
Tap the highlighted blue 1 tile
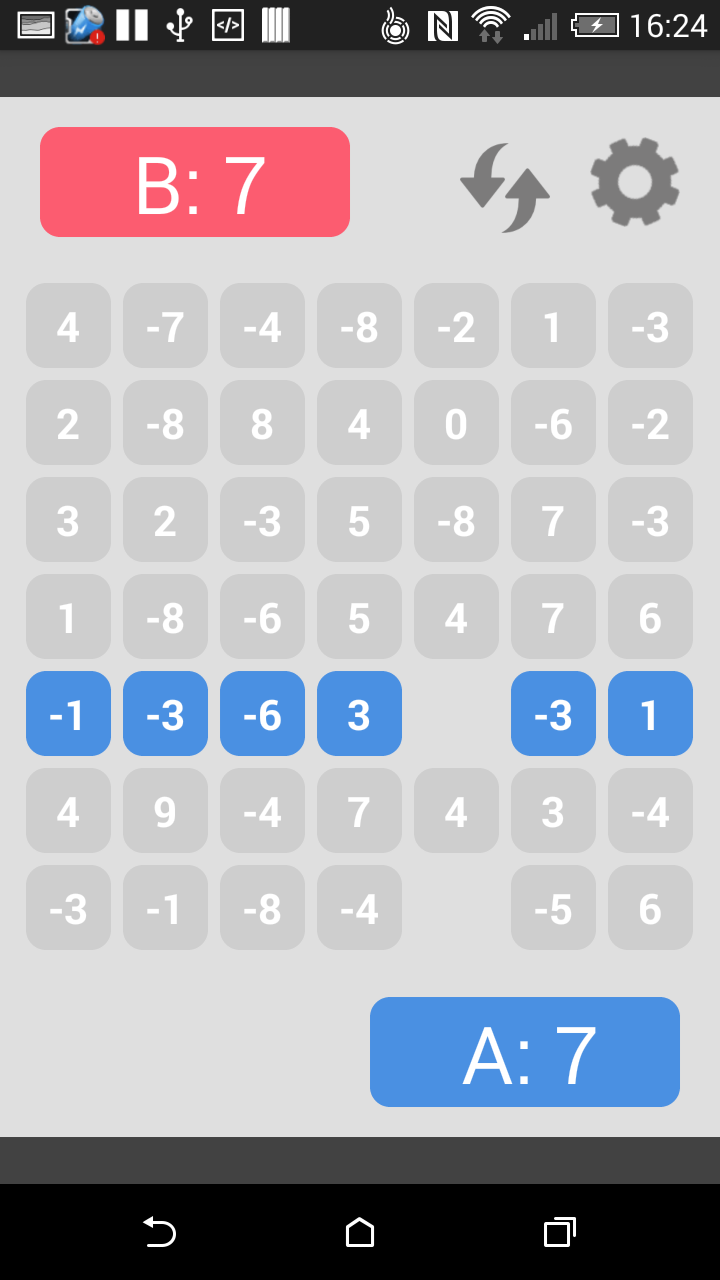(x=650, y=713)
